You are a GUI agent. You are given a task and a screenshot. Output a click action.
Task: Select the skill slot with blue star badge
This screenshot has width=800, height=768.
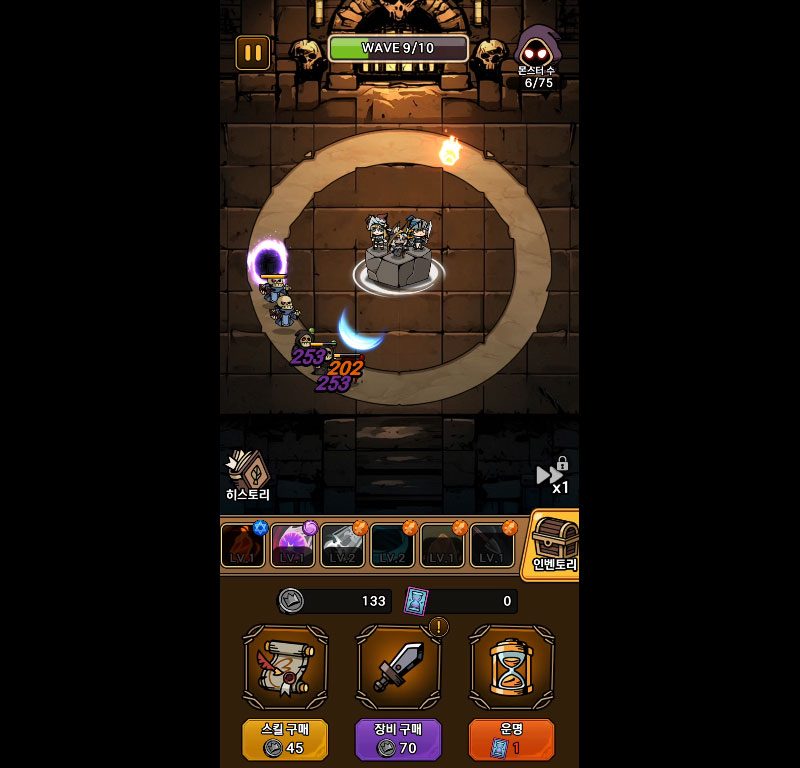243,546
